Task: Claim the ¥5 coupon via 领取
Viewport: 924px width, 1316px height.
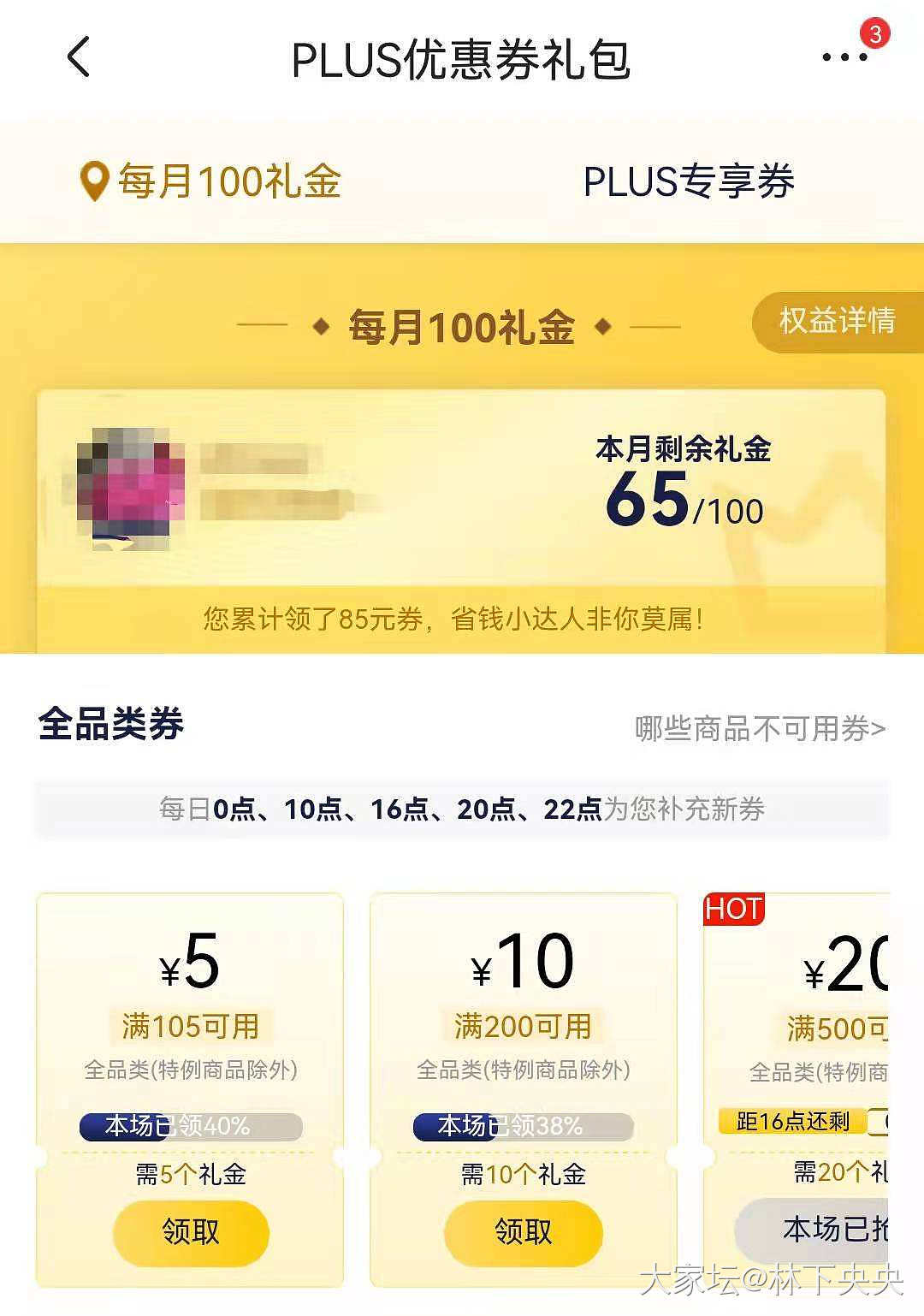Action: 191,1232
